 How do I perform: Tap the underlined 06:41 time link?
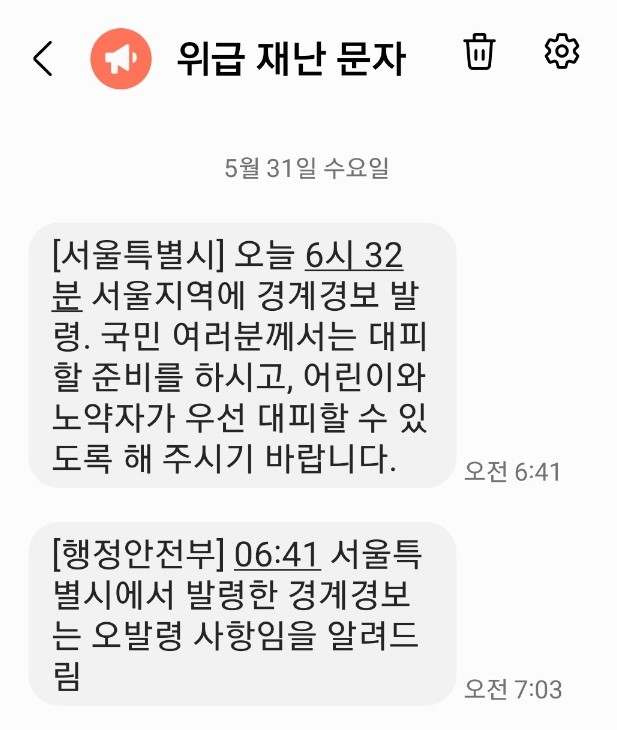tap(275, 553)
